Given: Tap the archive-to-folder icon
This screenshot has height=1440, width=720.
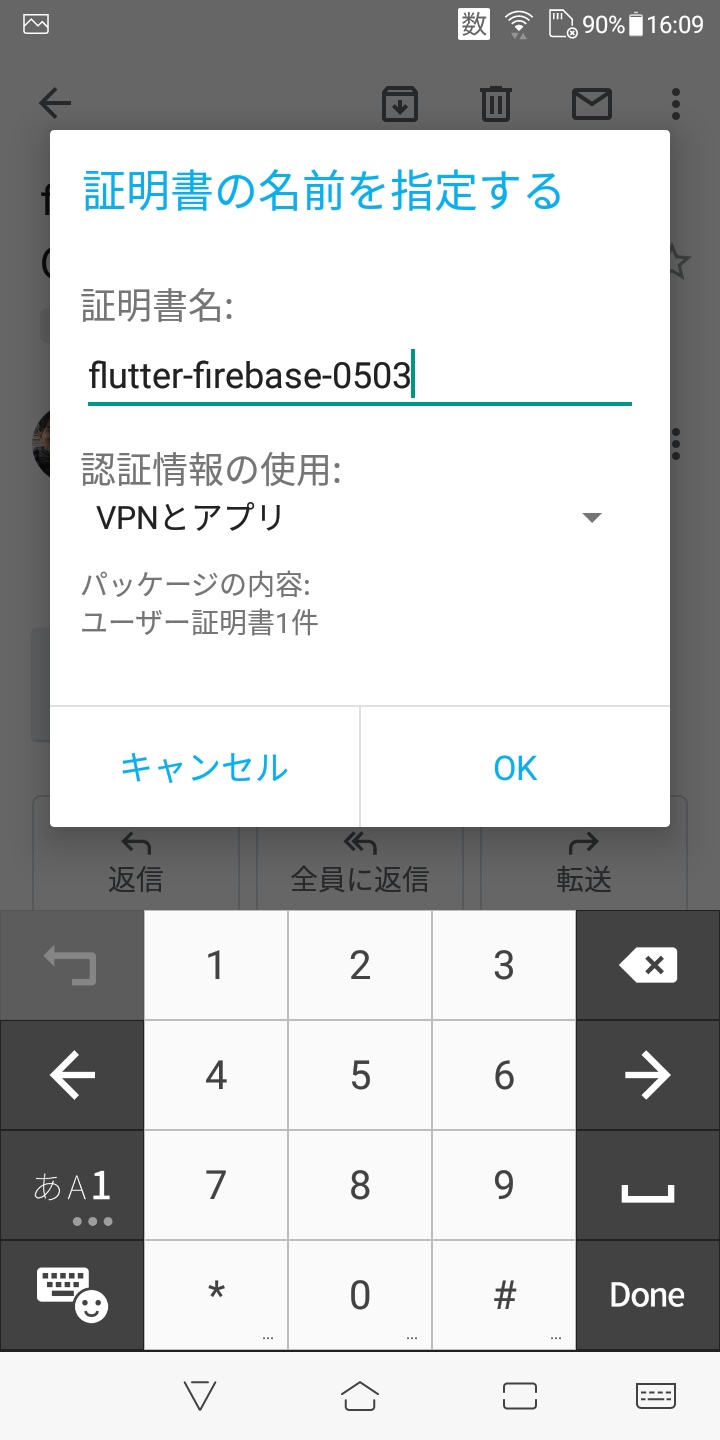Looking at the screenshot, I should [399, 104].
